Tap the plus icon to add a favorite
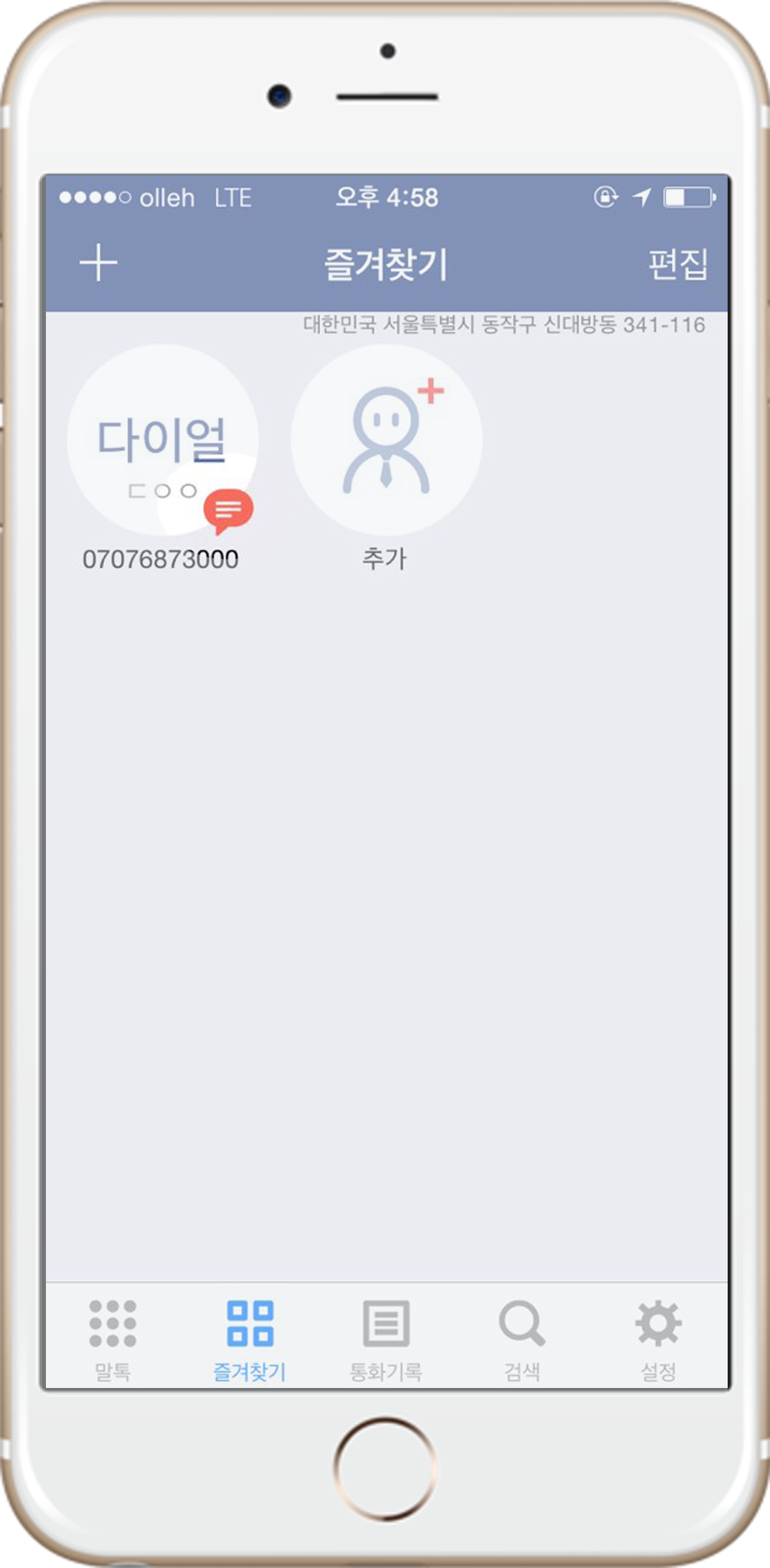770x1568 pixels. pos(98,263)
